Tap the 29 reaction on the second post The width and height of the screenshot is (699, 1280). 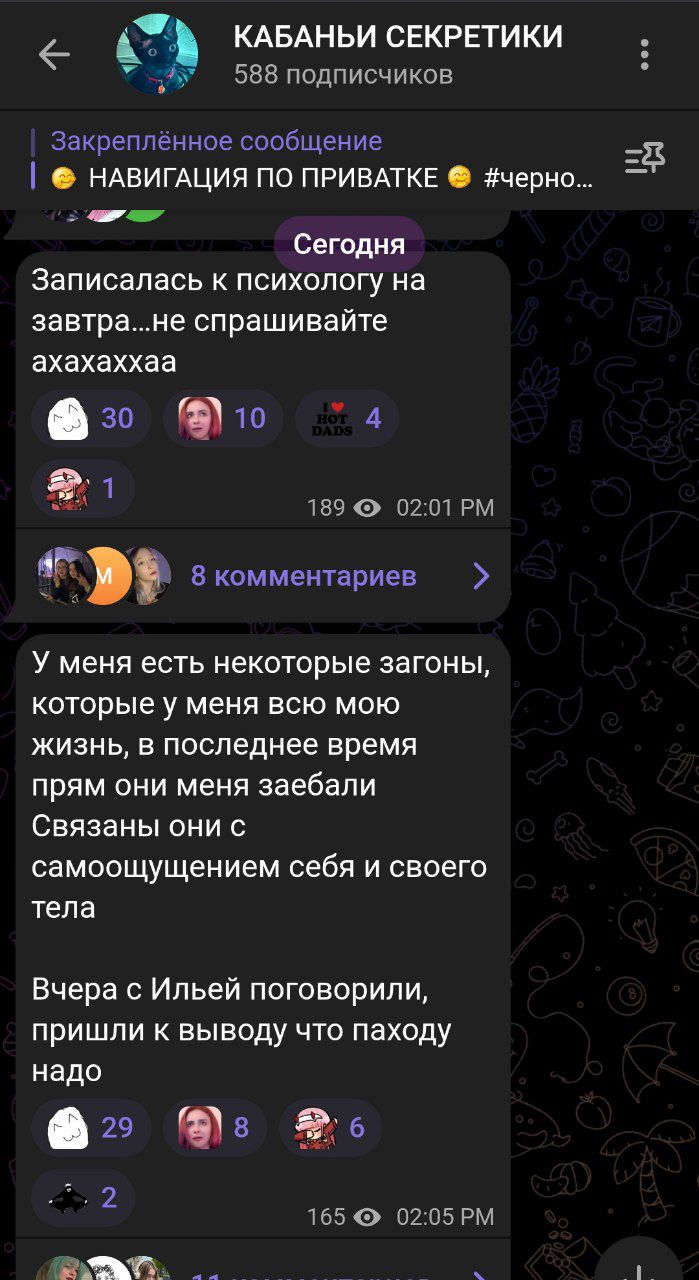91,1128
